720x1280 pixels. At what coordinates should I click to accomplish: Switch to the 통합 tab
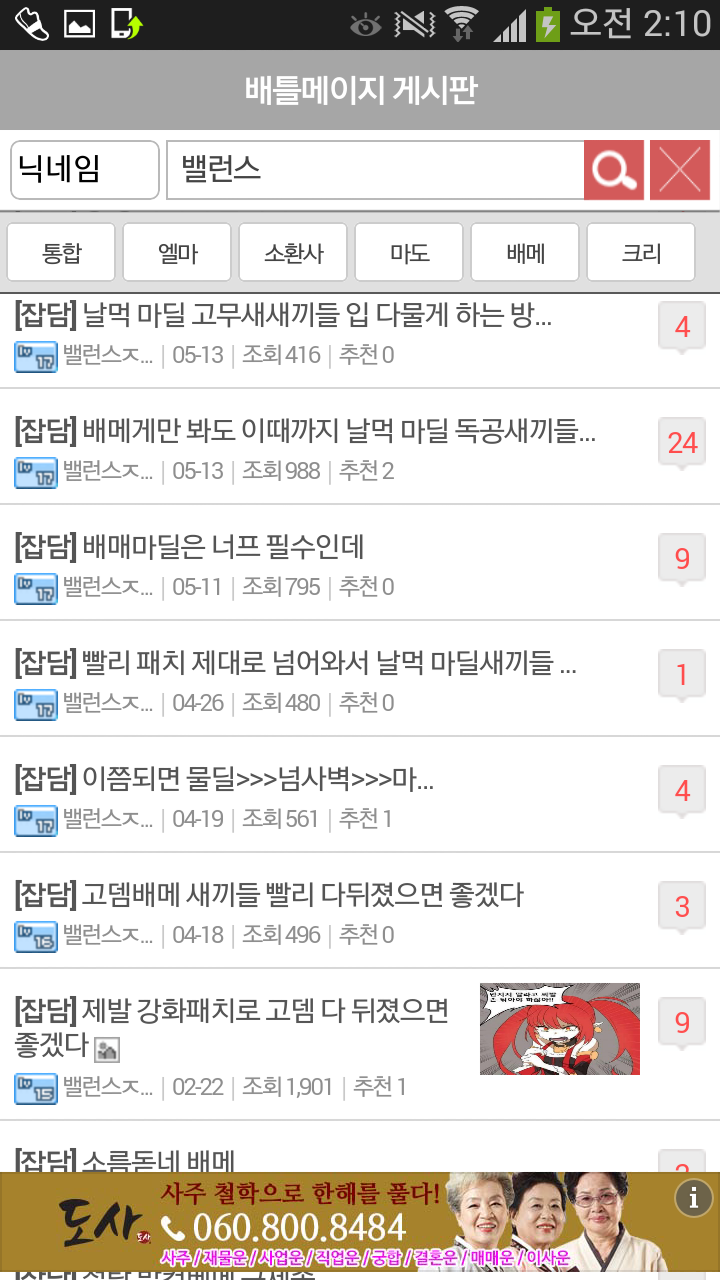coord(61,252)
